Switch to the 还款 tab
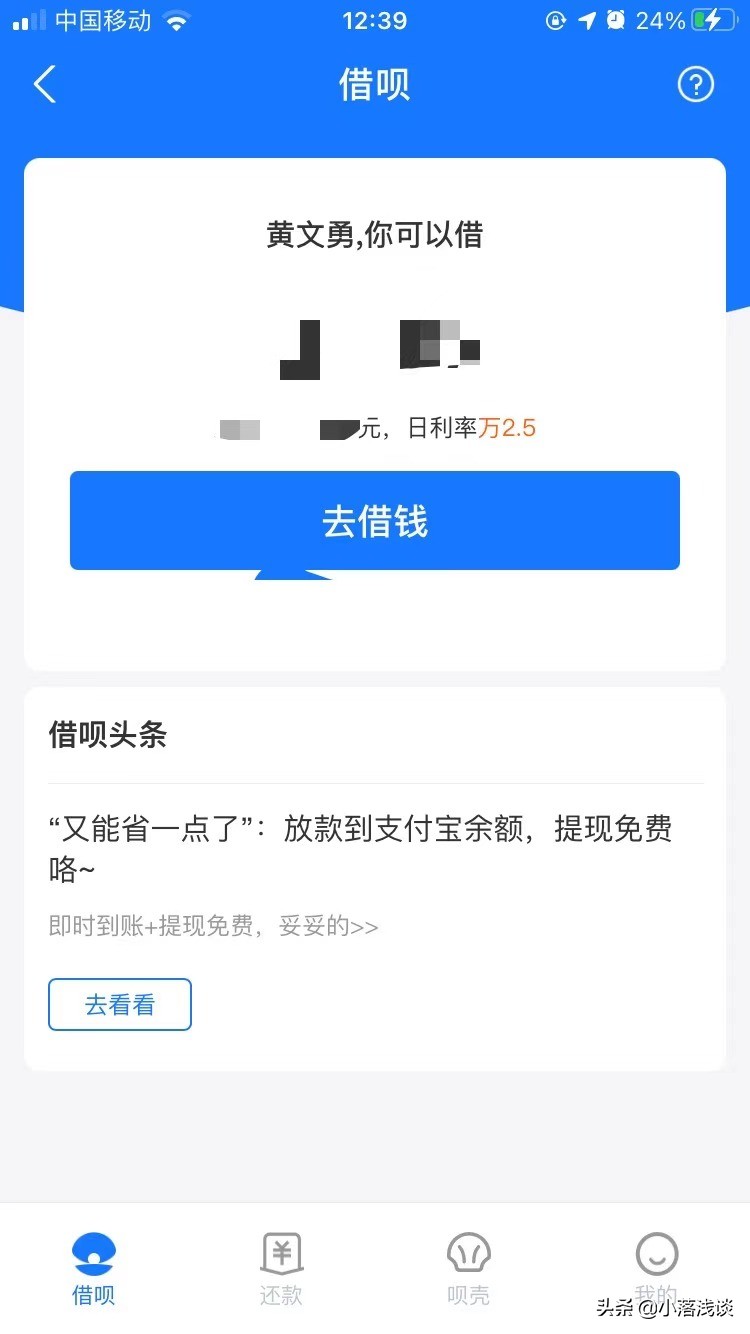 click(281, 1268)
